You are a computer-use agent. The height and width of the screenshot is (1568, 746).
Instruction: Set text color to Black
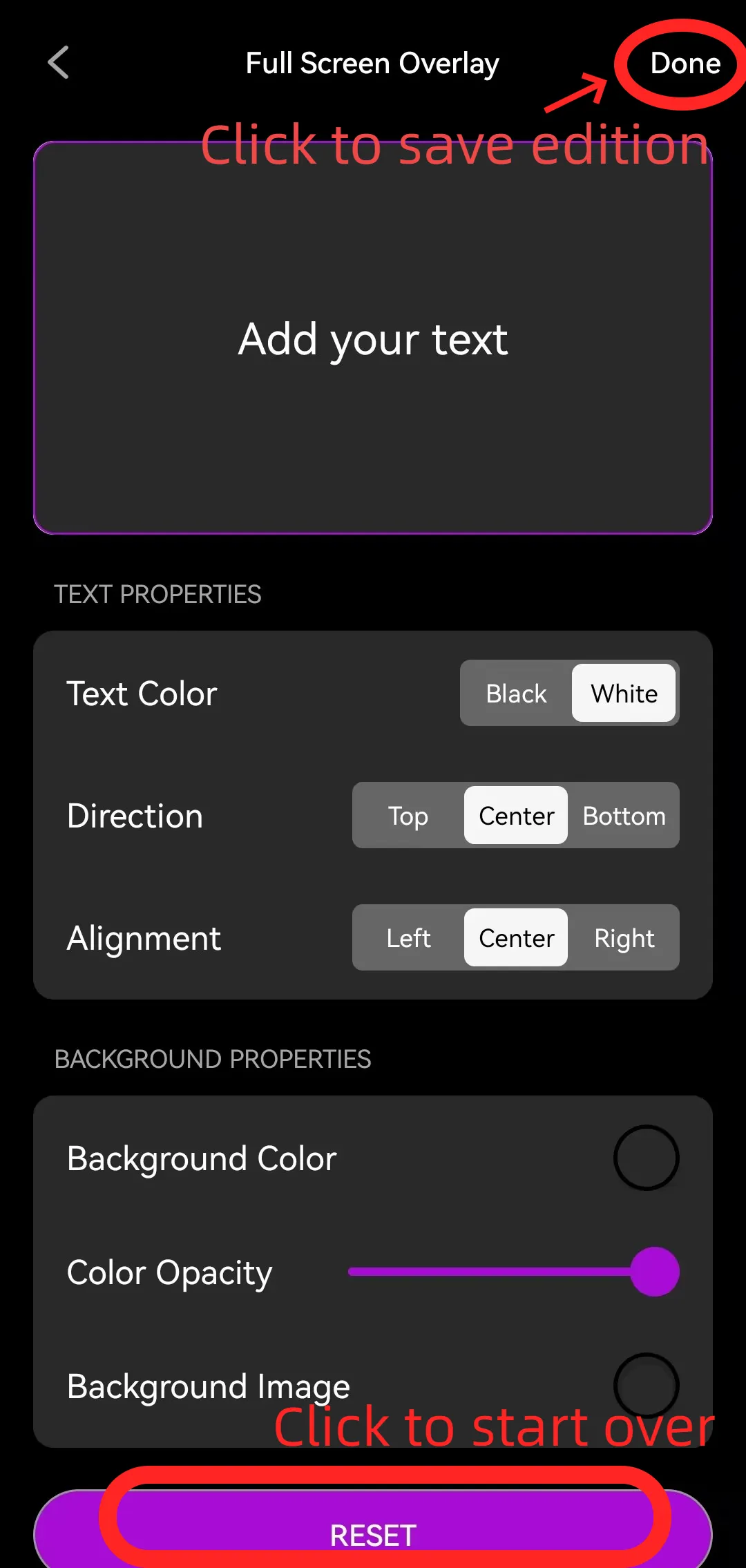[517, 693]
